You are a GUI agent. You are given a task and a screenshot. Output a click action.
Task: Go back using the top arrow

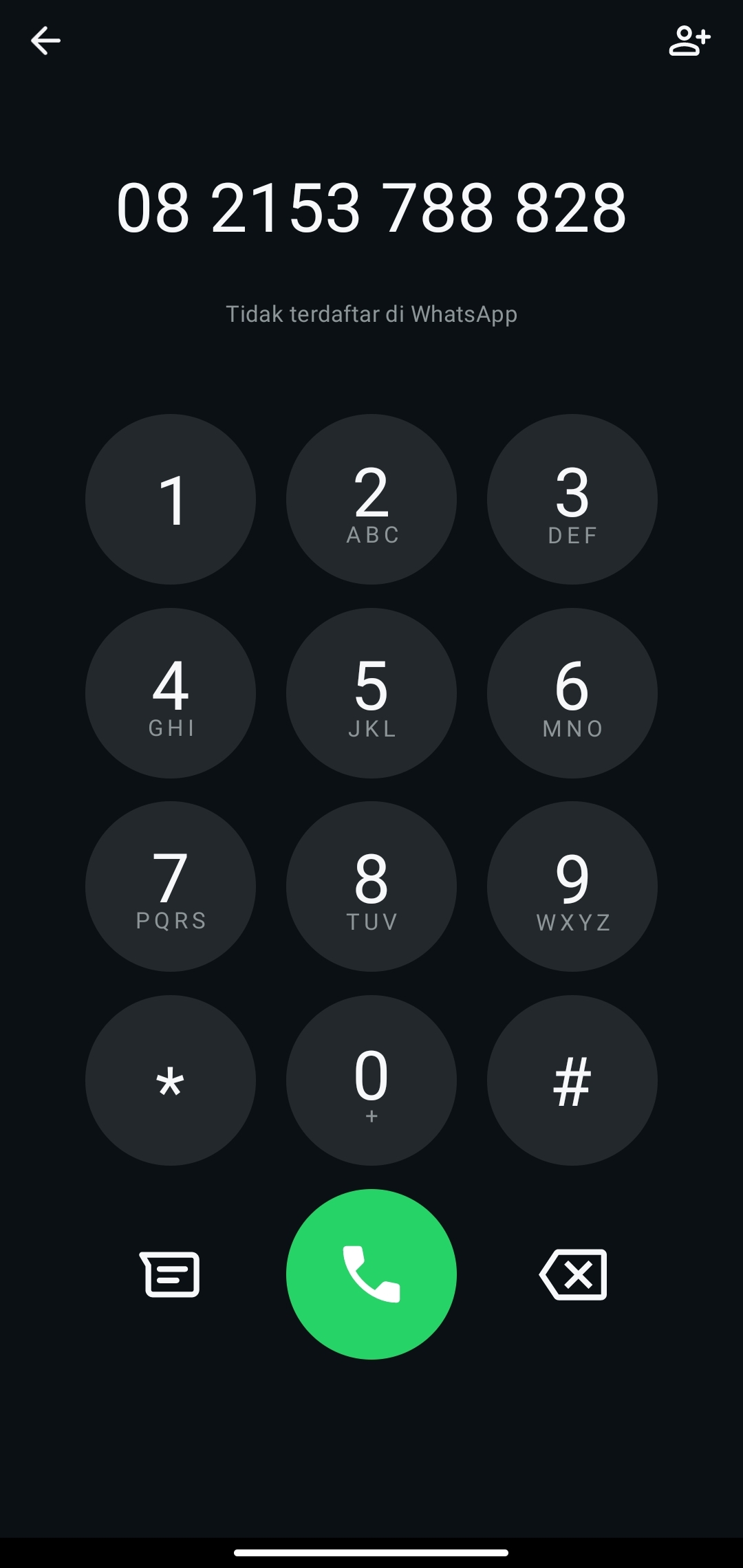45,41
